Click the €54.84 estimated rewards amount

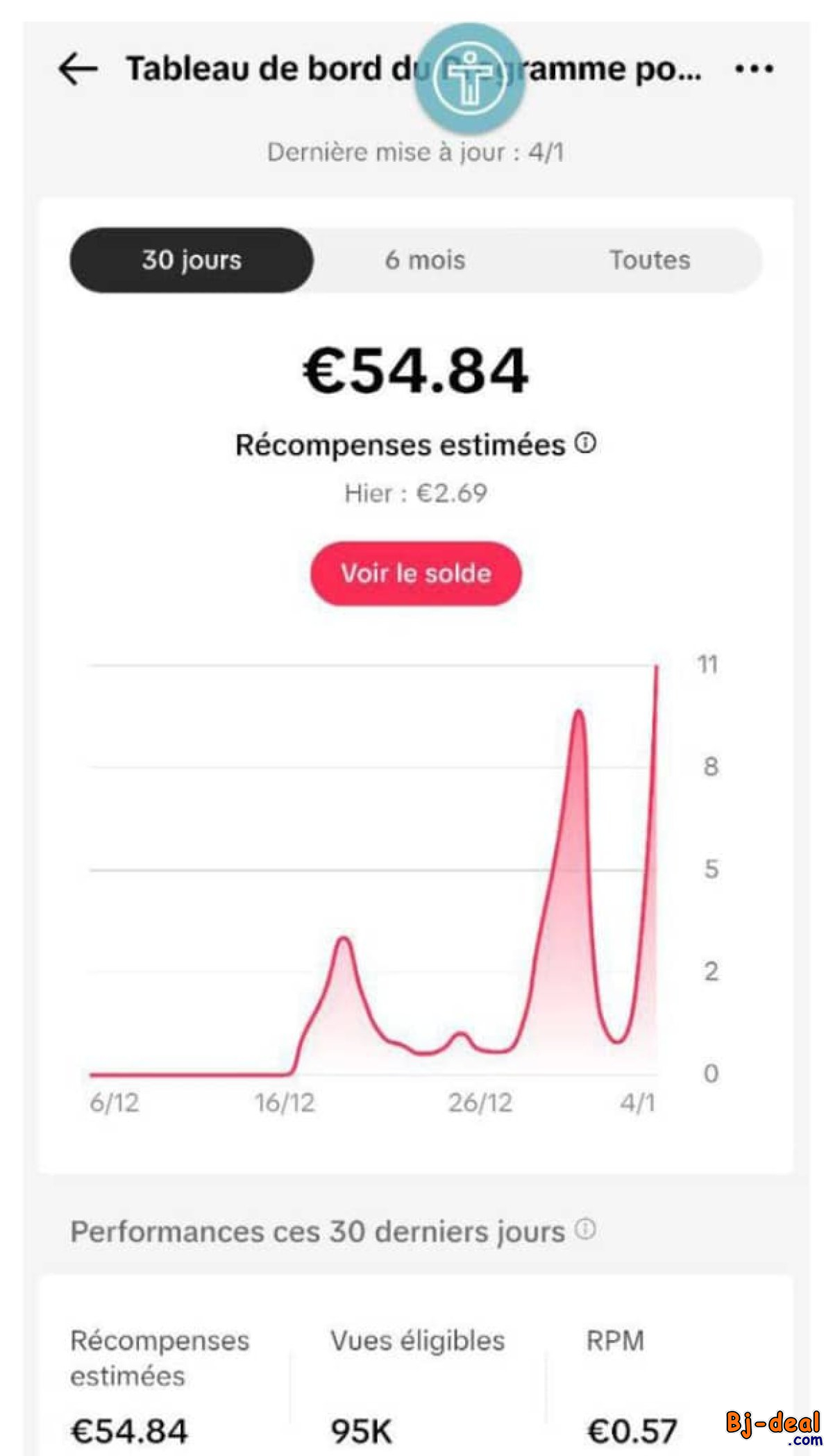pos(415,373)
